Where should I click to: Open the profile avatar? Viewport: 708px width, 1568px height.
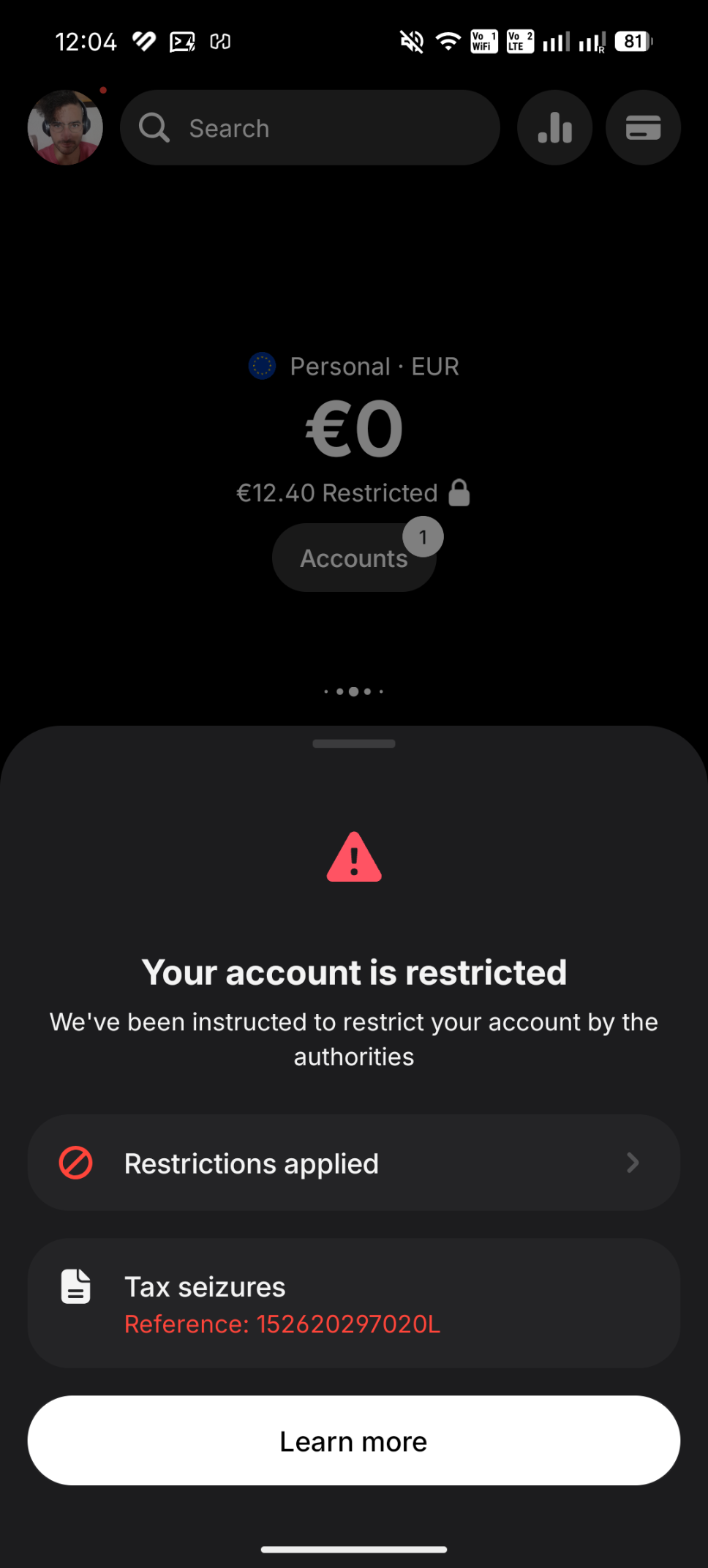[65, 128]
